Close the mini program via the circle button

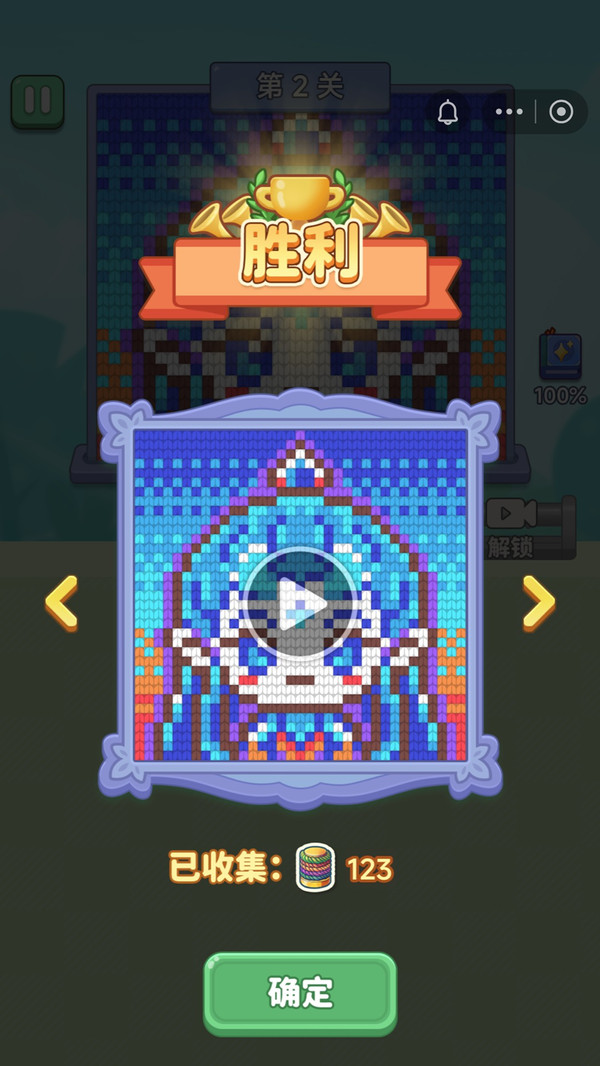[x=561, y=112]
